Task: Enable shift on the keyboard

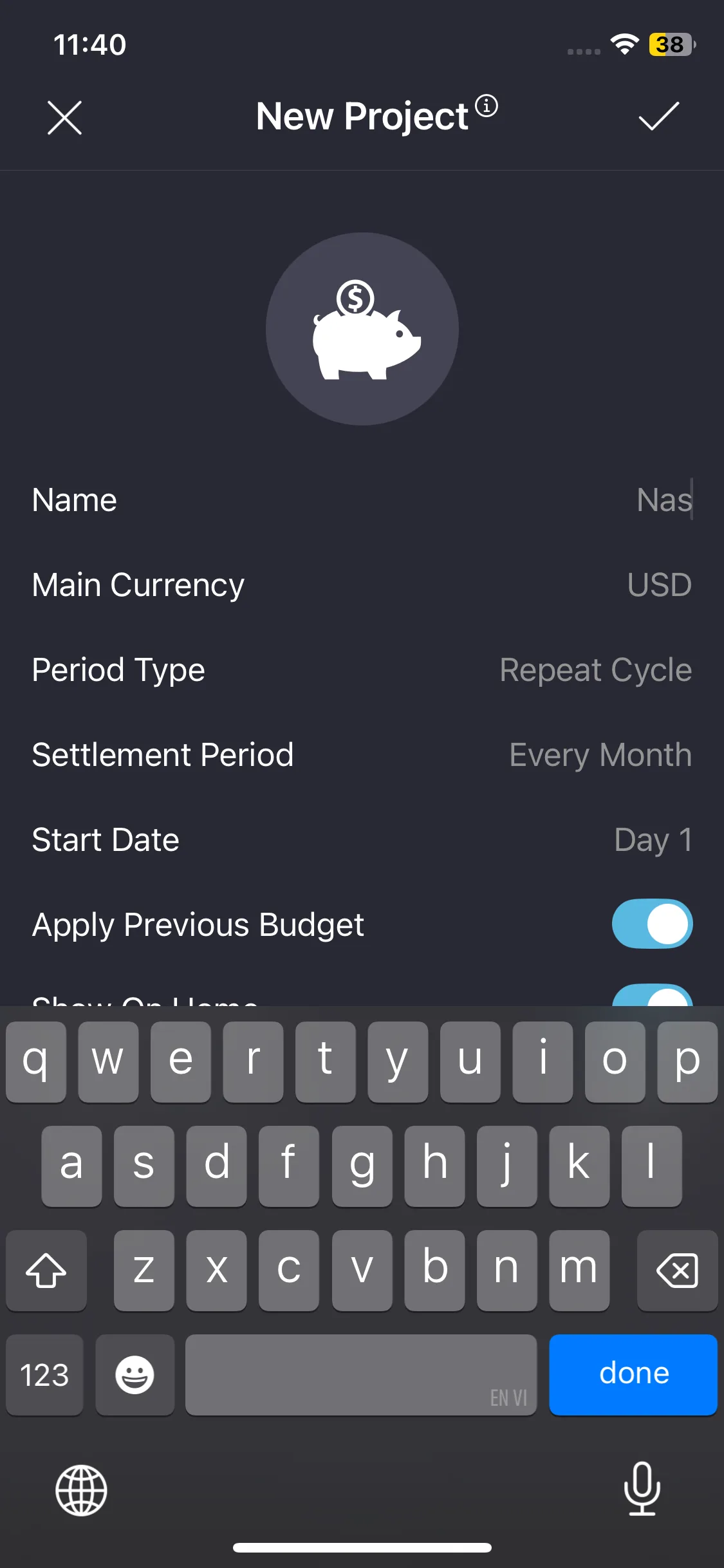Action: pos(46,1271)
